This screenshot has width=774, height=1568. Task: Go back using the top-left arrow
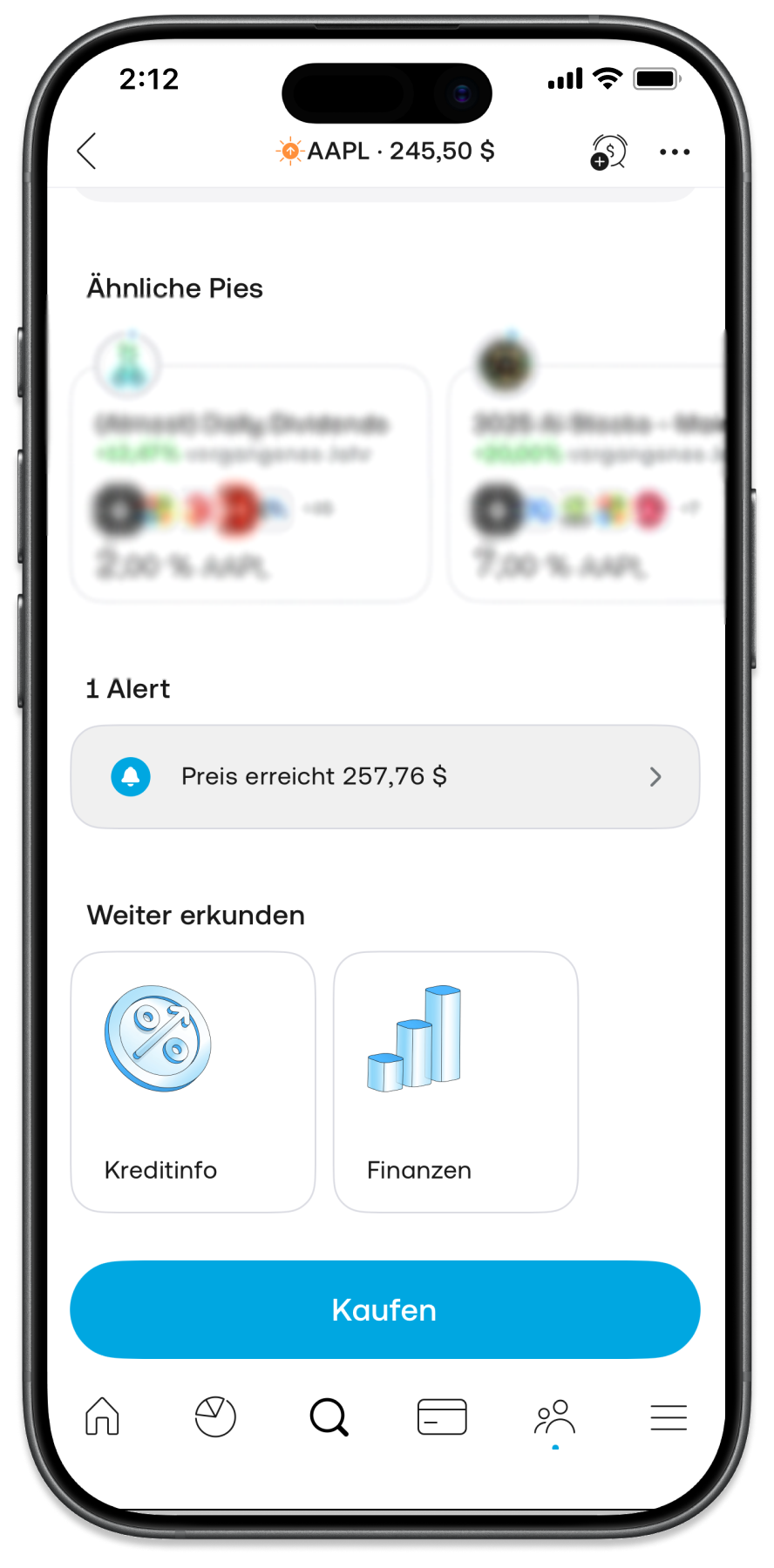pos(87,152)
